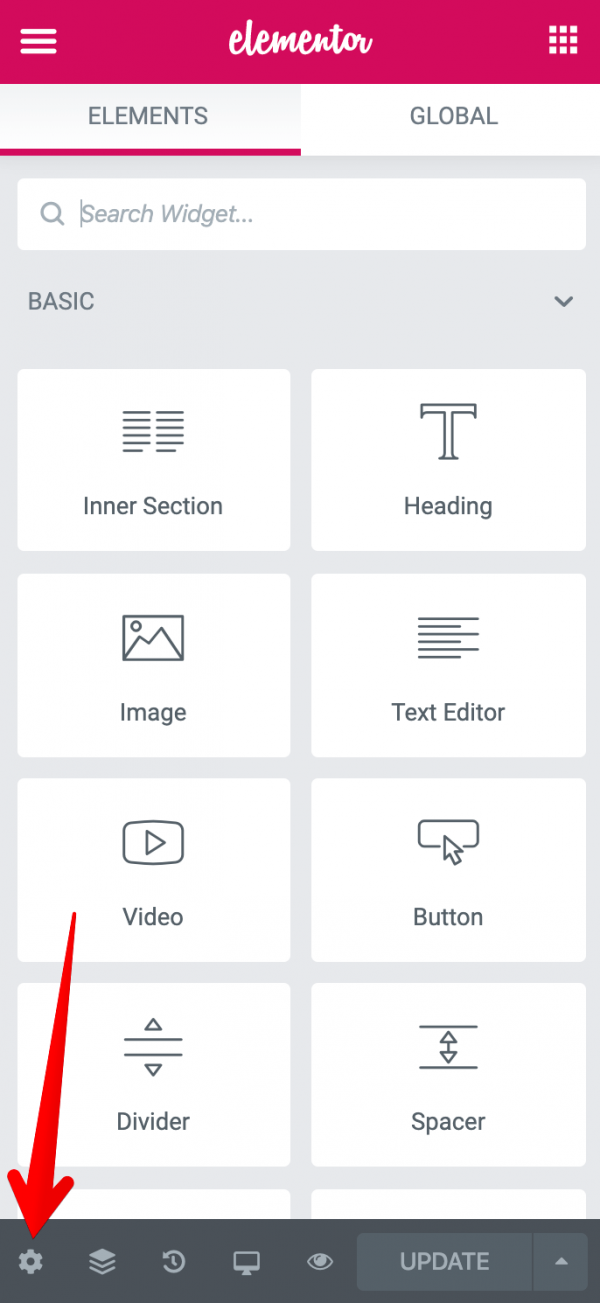This screenshot has height=1303, width=600.
Task: Open the widgets grid icon
Action: (563, 41)
